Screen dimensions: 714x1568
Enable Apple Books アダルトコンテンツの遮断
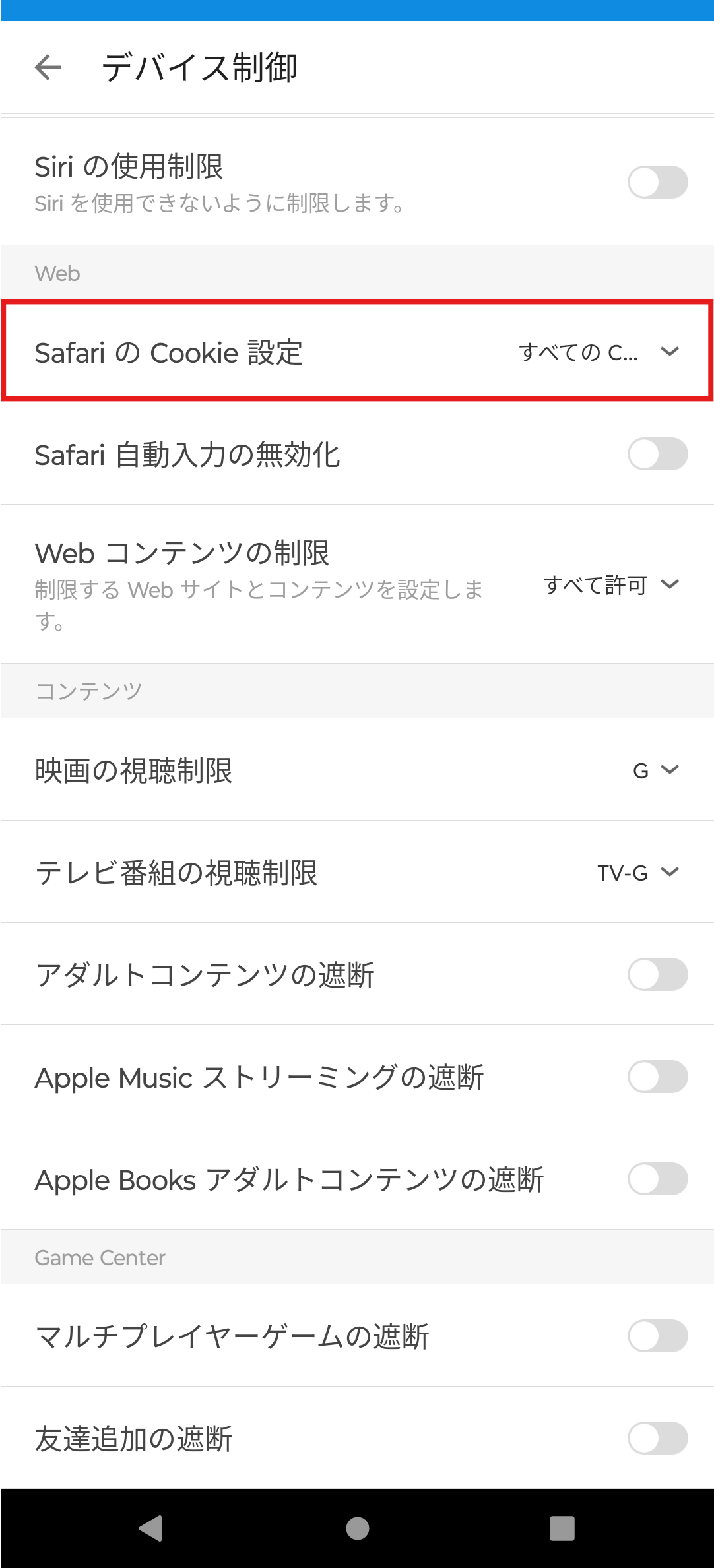tap(657, 1179)
